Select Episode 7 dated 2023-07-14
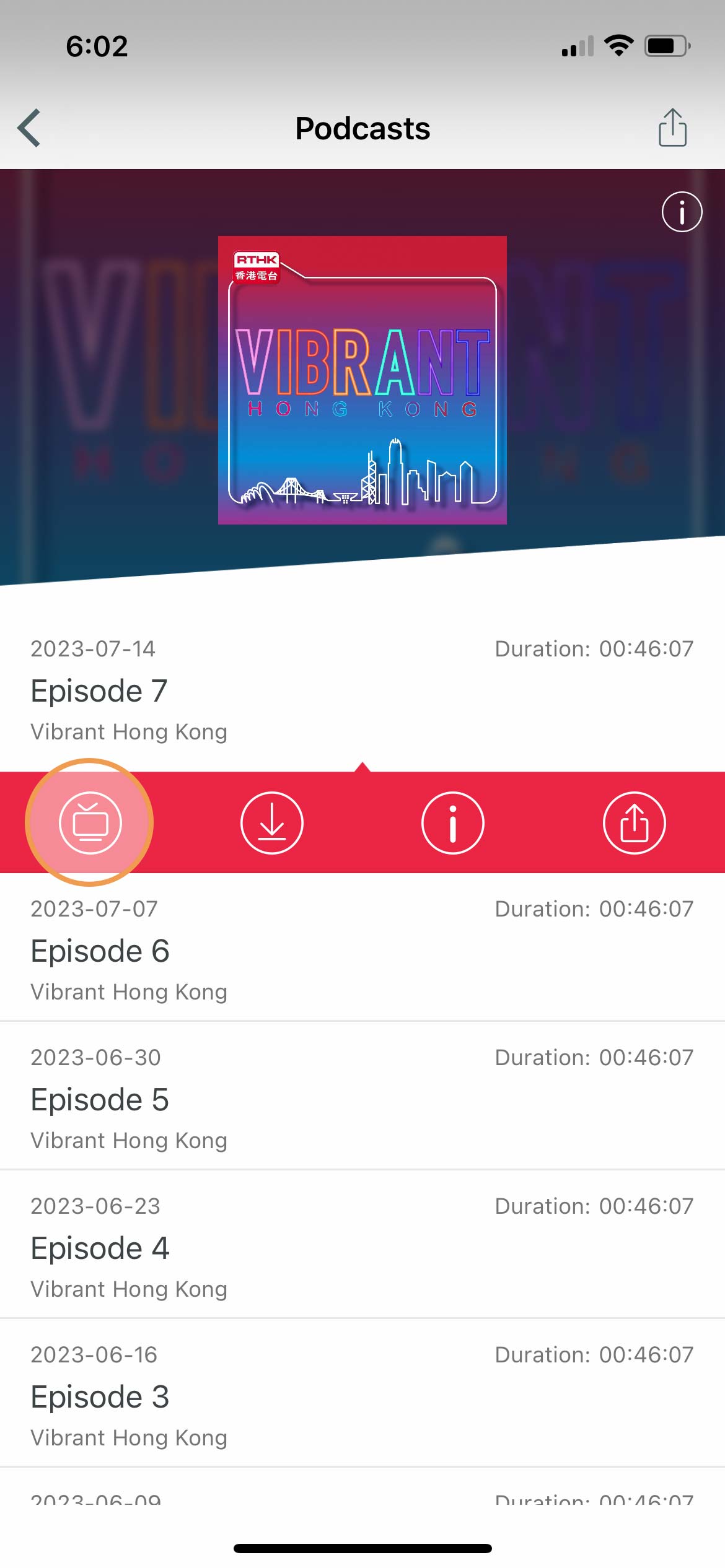Viewport: 725px width, 1568px height. [362, 690]
